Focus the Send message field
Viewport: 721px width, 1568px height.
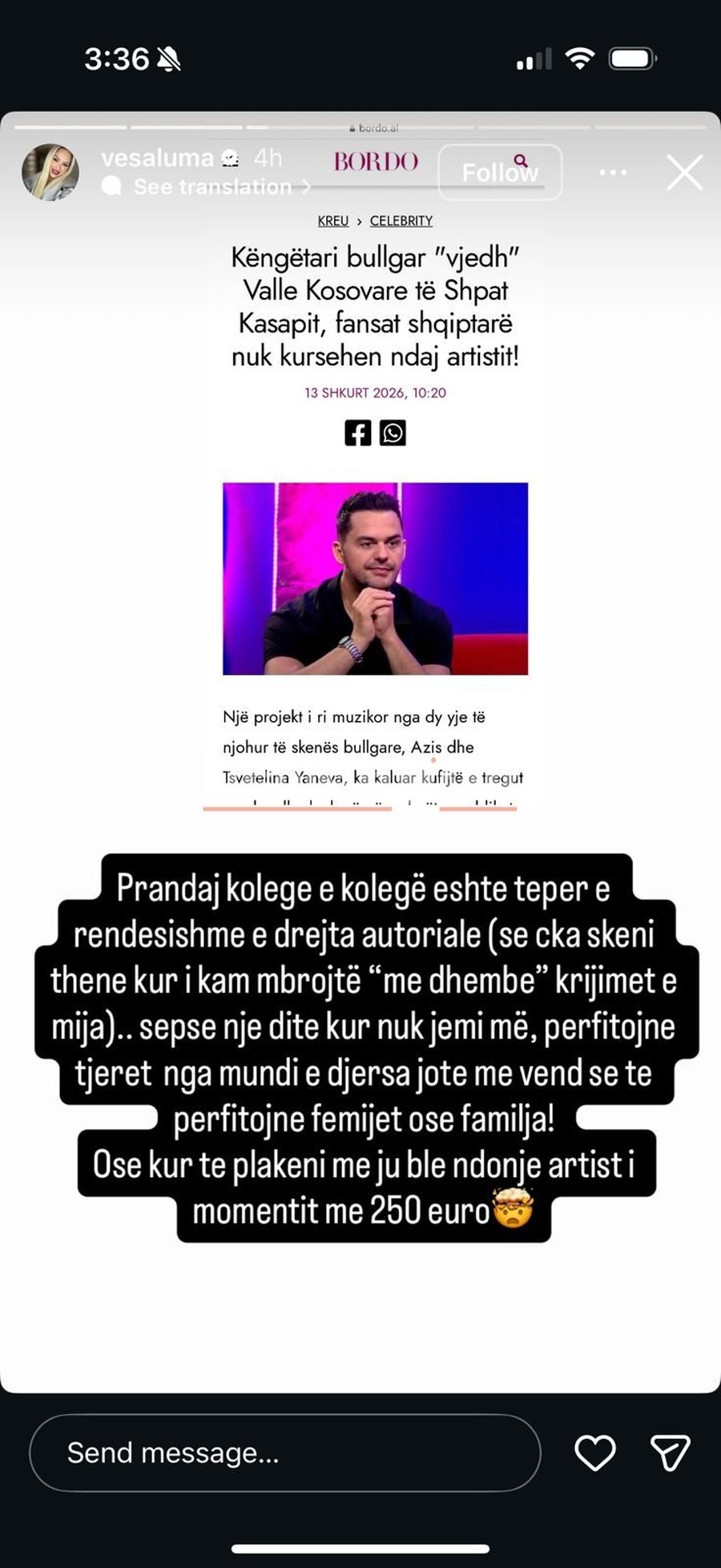click(284, 1453)
